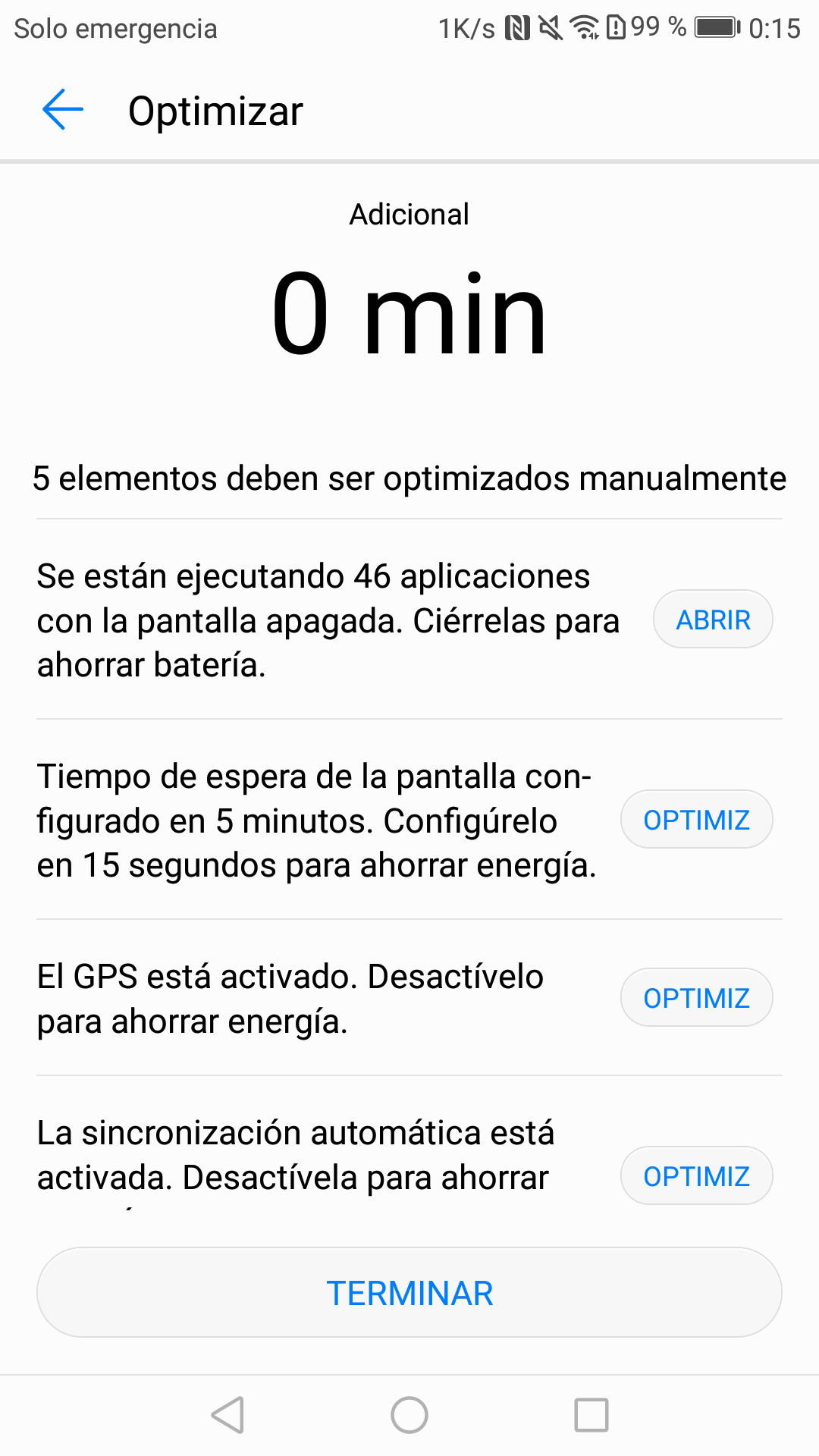819x1456 pixels.
Task: Hit the TERMINAR button
Action: coord(409,1293)
